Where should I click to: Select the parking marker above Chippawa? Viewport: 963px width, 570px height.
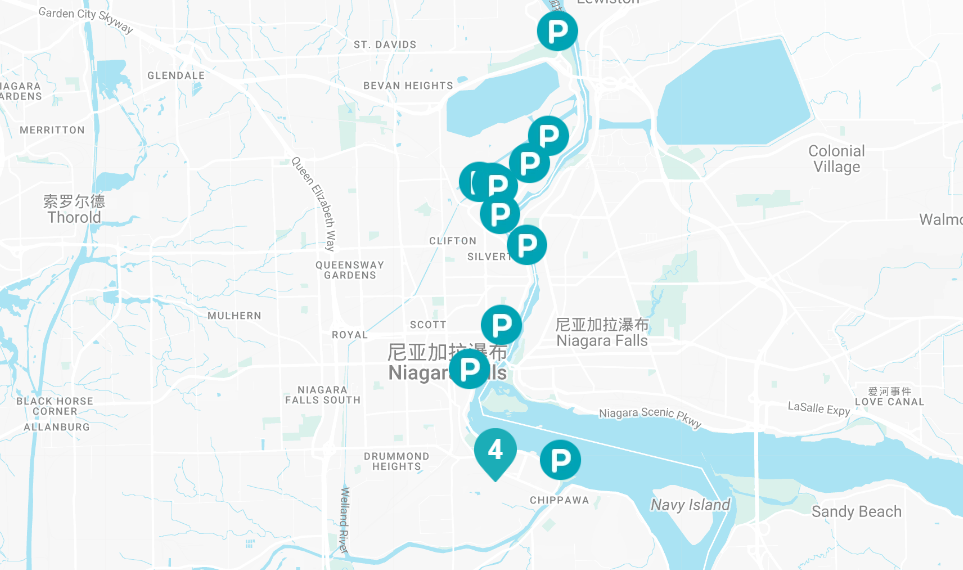[560, 460]
